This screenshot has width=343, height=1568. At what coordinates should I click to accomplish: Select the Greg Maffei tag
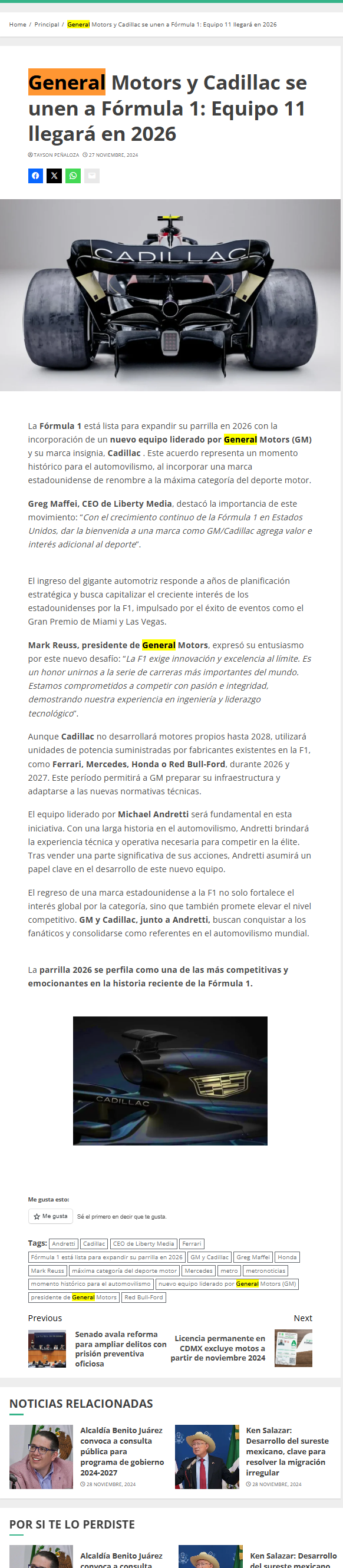[253, 1257]
